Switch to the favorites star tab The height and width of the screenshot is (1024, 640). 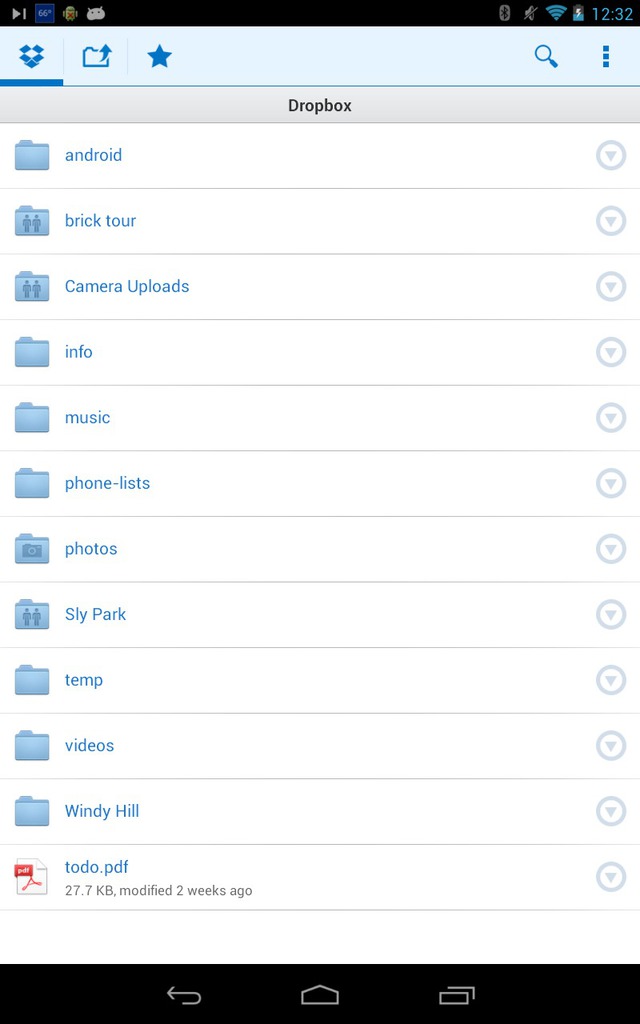159,56
